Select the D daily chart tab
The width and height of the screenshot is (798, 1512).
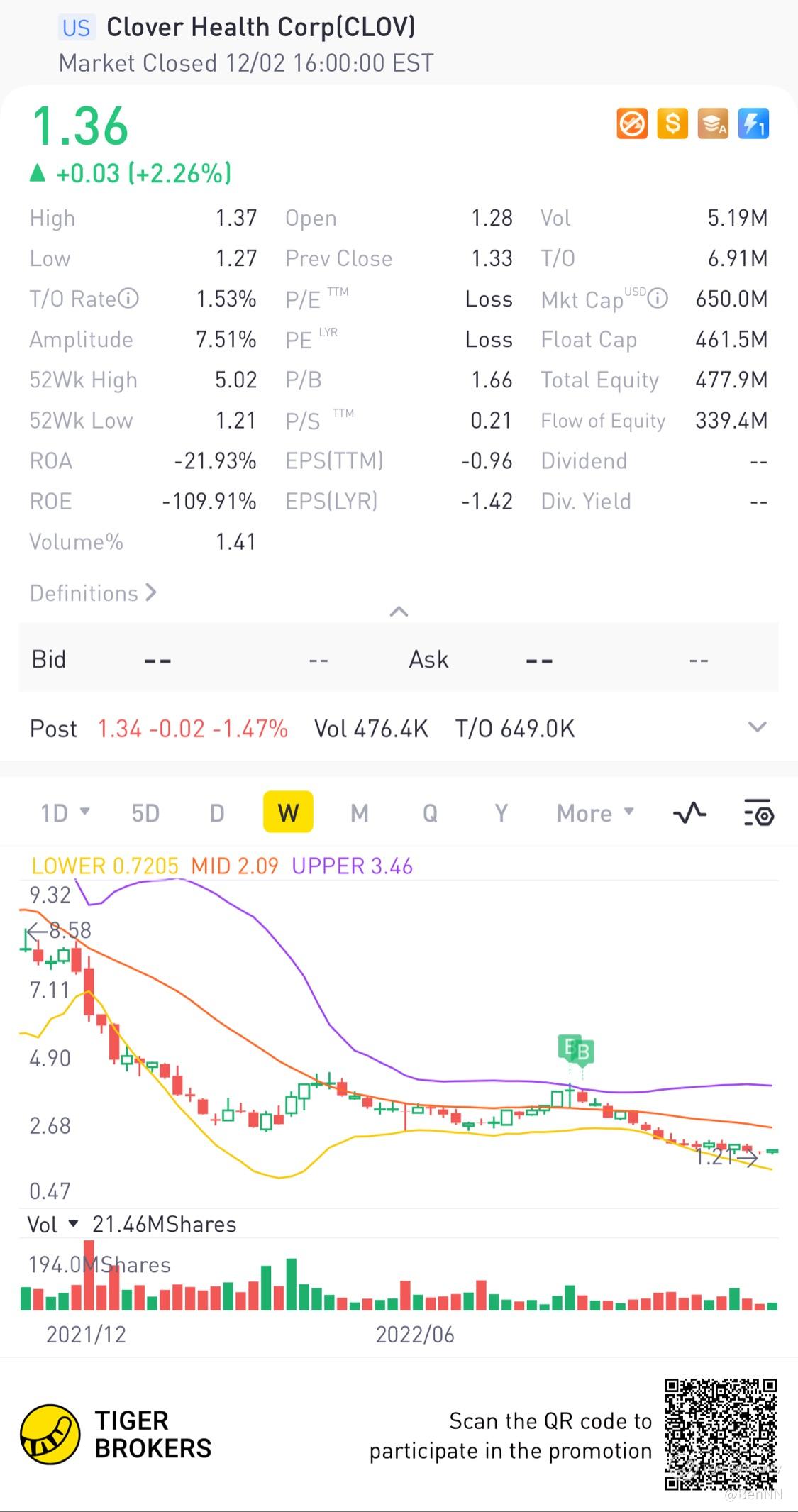[x=217, y=812]
